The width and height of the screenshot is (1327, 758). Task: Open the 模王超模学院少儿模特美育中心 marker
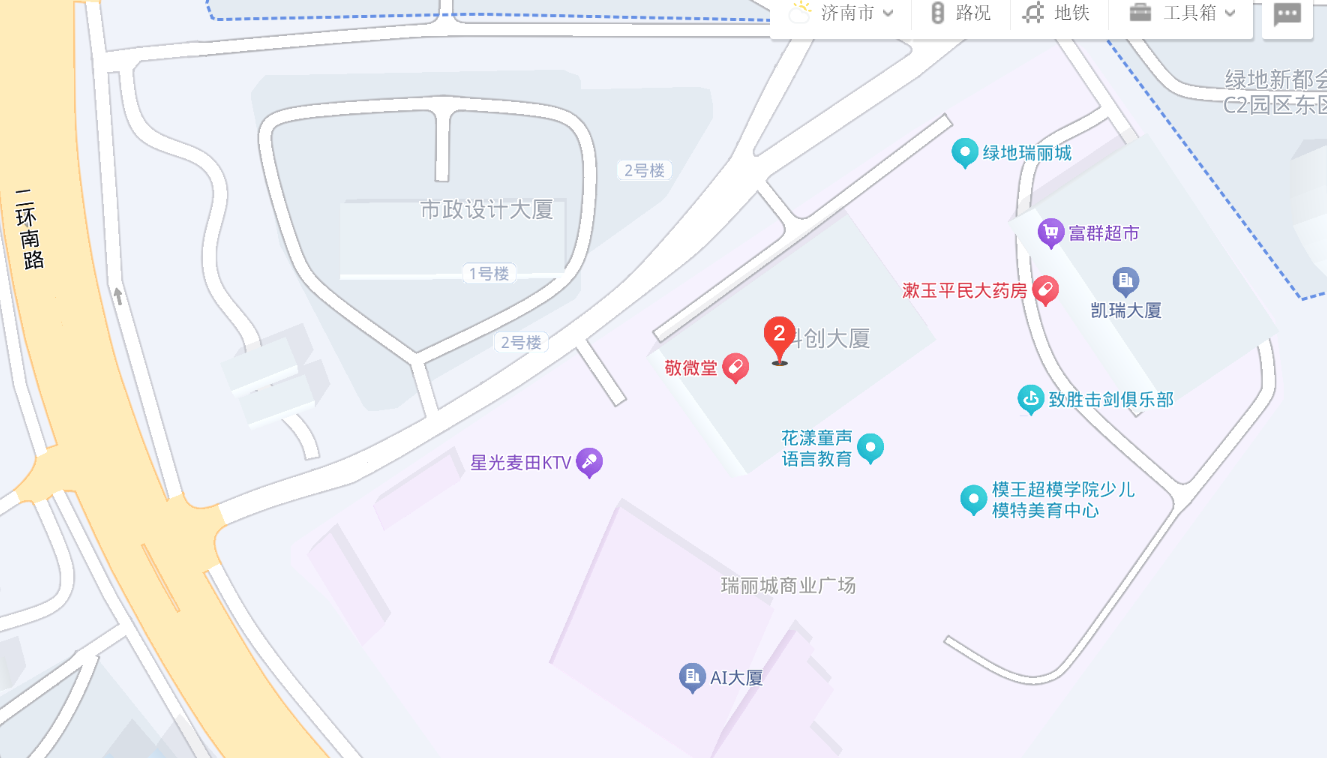pos(973,498)
